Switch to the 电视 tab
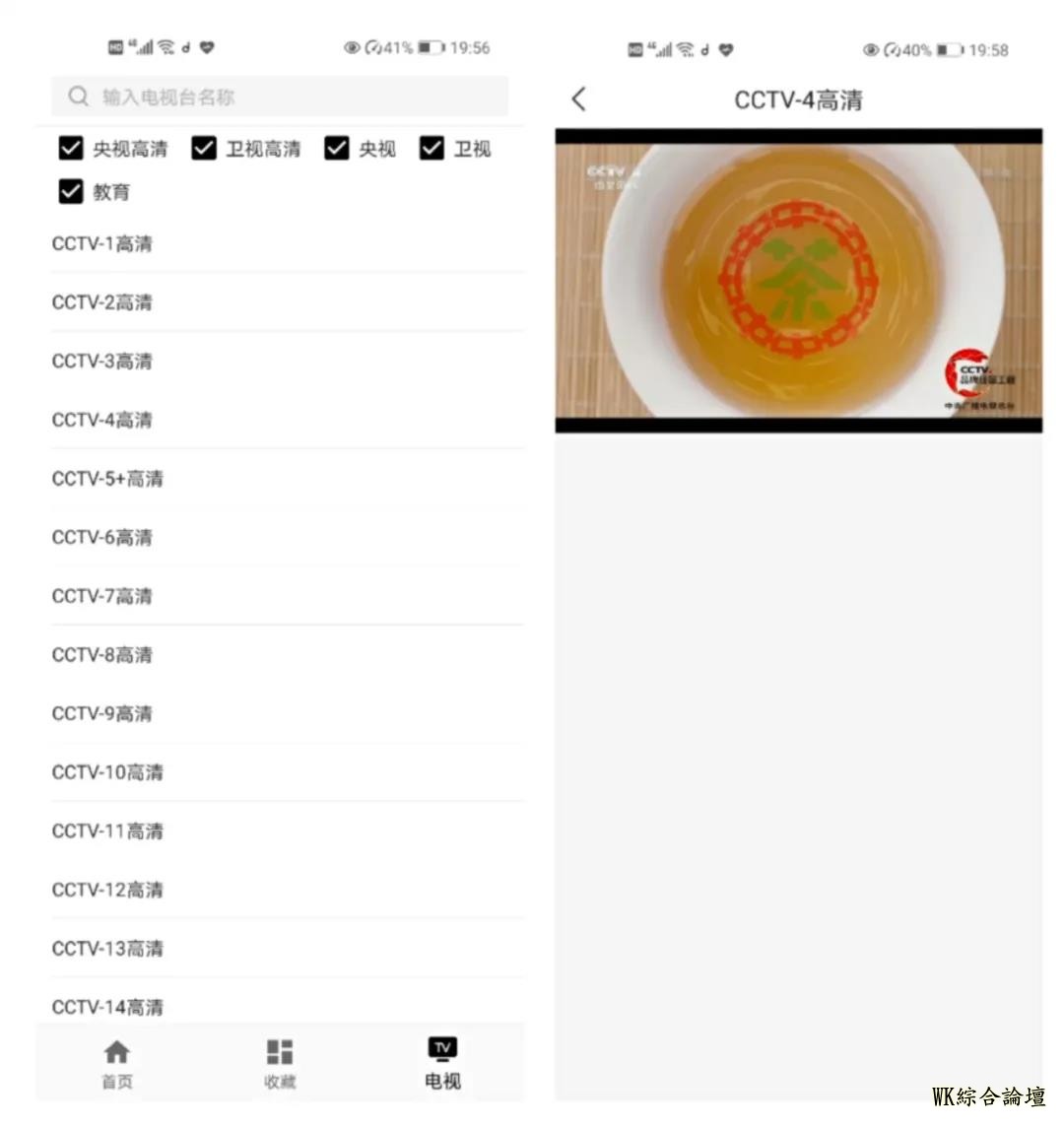Screen dimensions: 1064x1127 point(442,1064)
